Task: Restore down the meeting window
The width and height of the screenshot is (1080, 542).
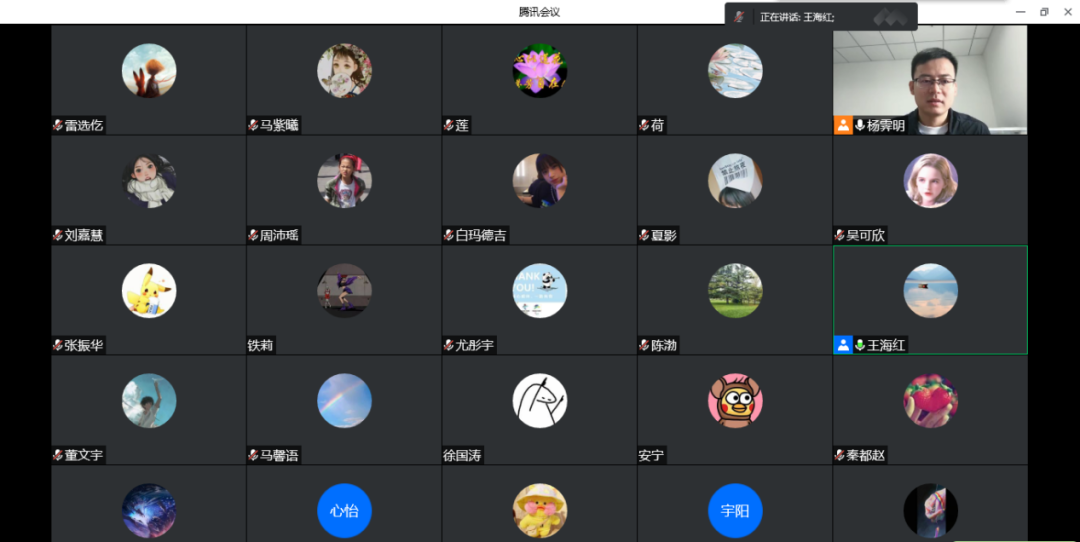Action: point(1044,12)
